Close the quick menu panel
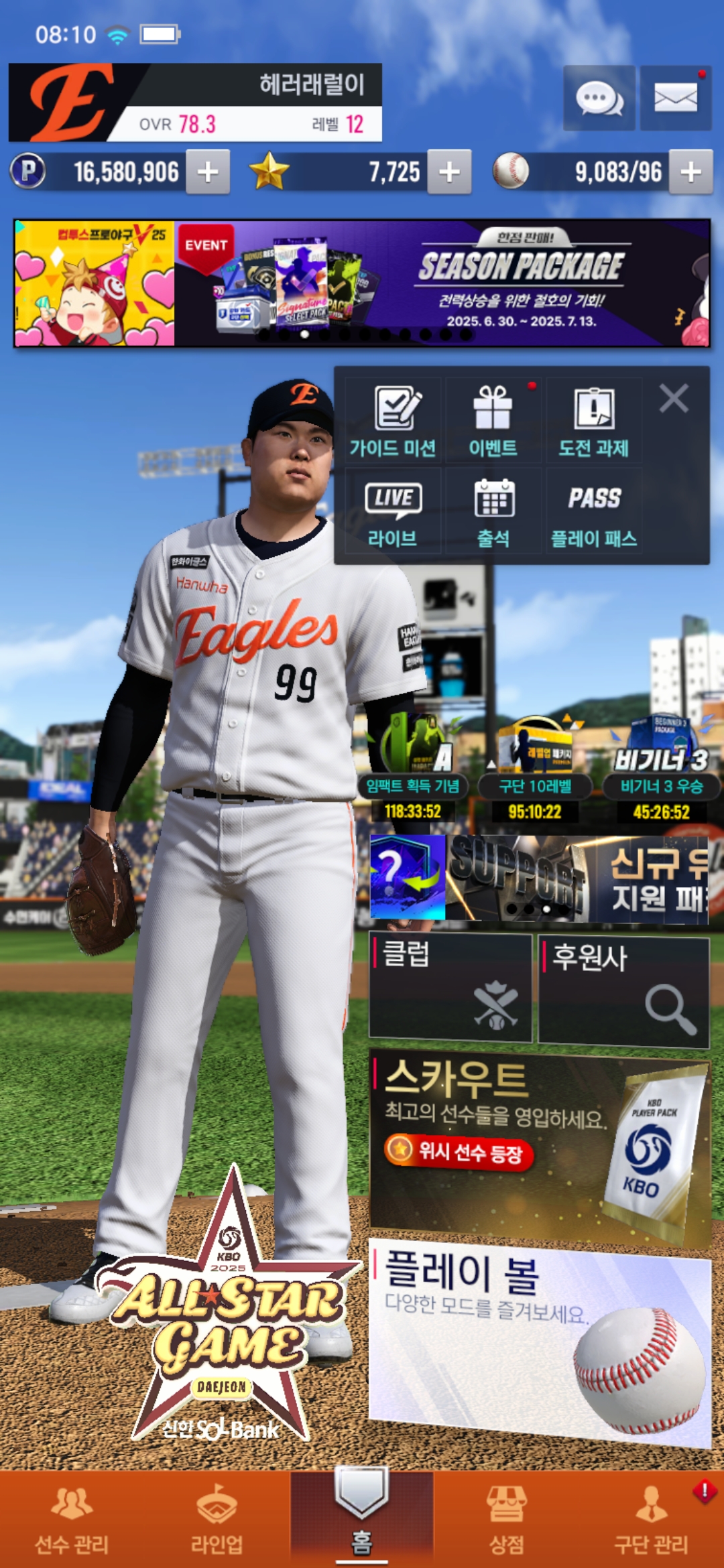Screen dimensions: 724x1568 [x=674, y=399]
